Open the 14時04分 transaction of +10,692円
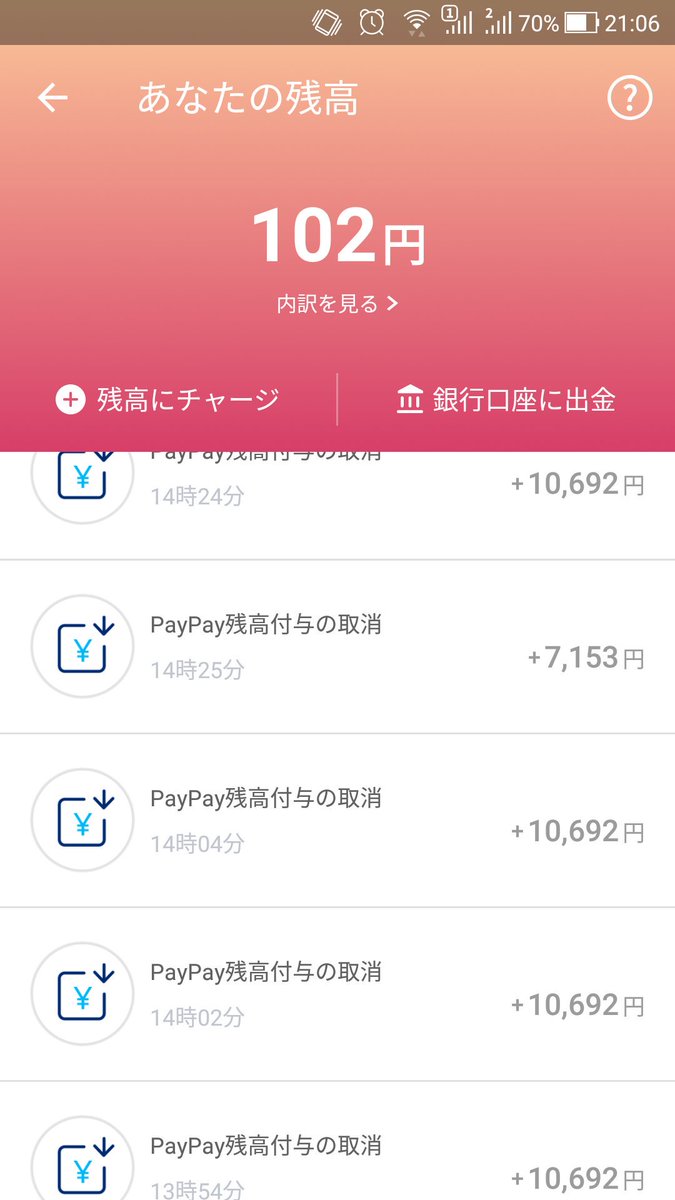This screenshot has width=675, height=1200. click(337, 821)
